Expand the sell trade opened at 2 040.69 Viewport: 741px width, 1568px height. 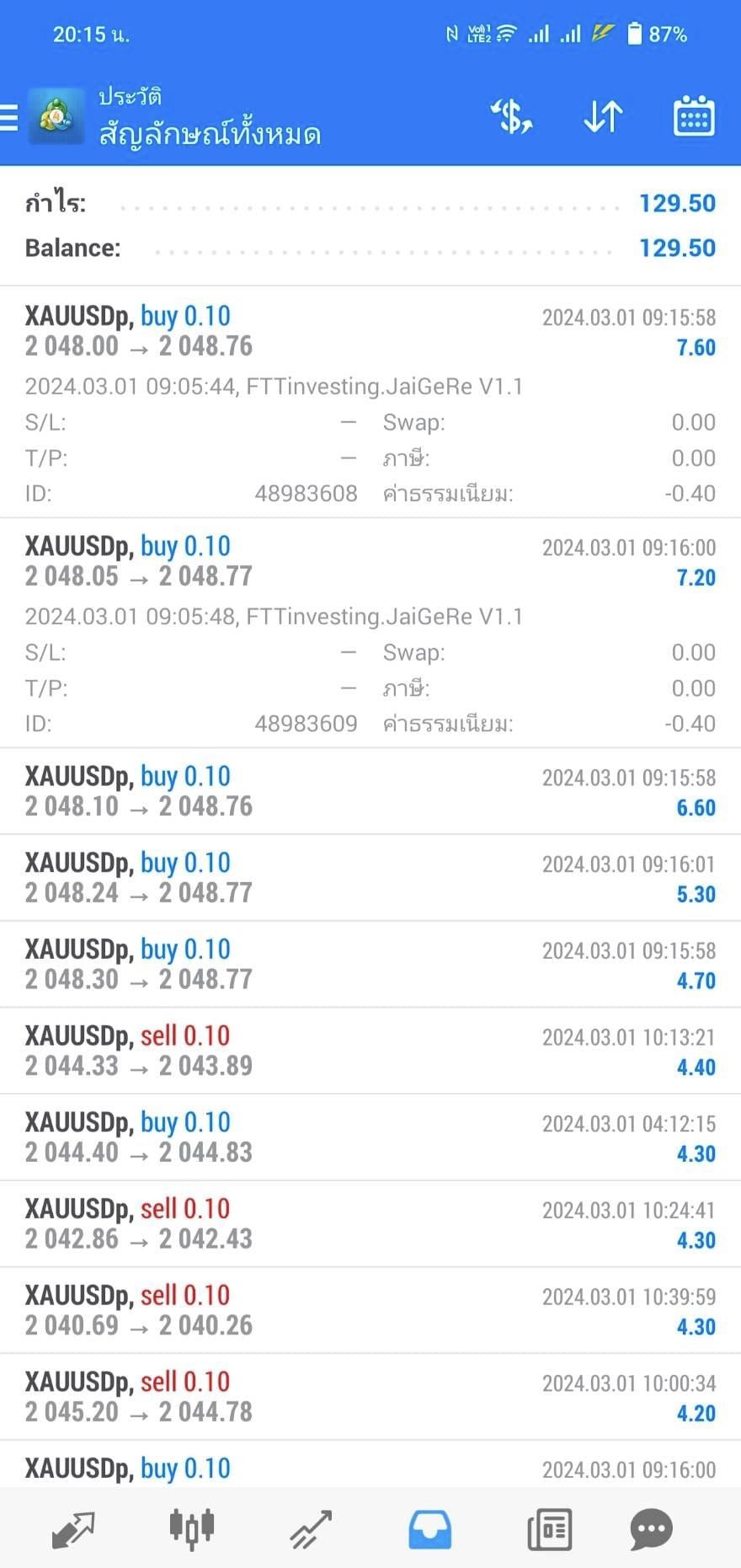[x=370, y=1311]
